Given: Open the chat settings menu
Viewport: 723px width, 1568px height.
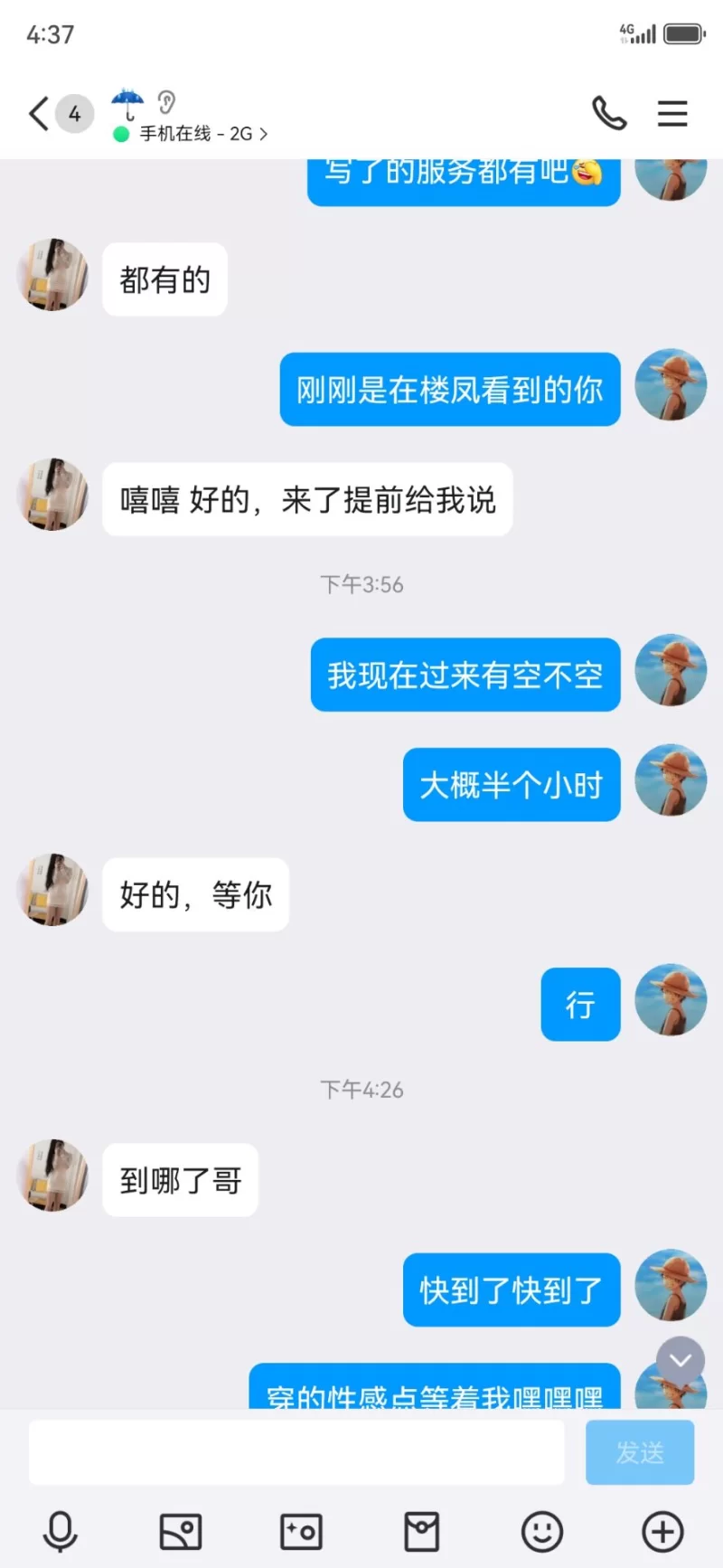Looking at the screenshot, I should click(x=672, y=114).
